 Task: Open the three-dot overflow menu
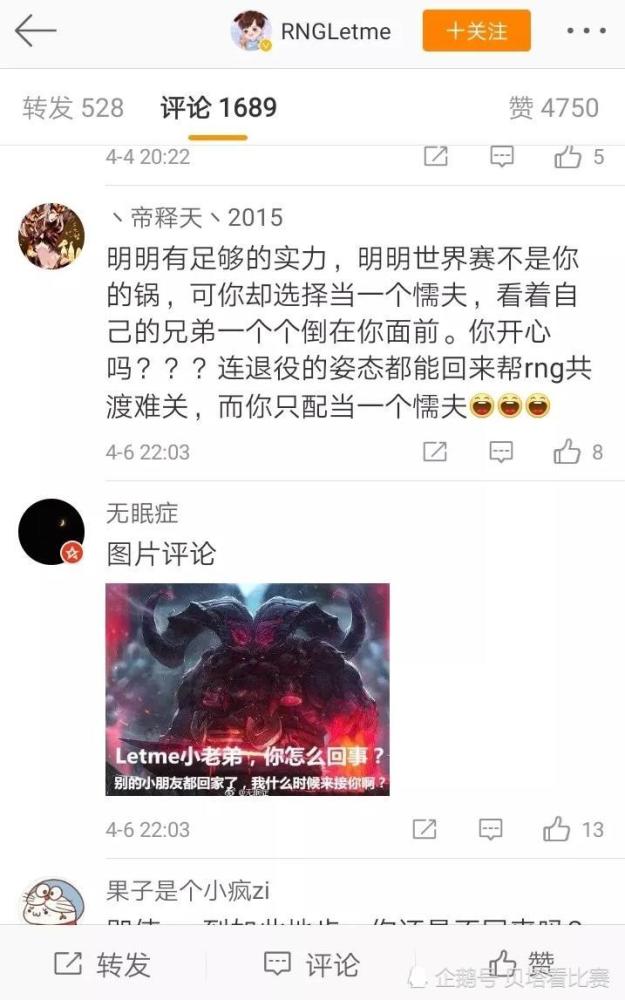[585, 31]
